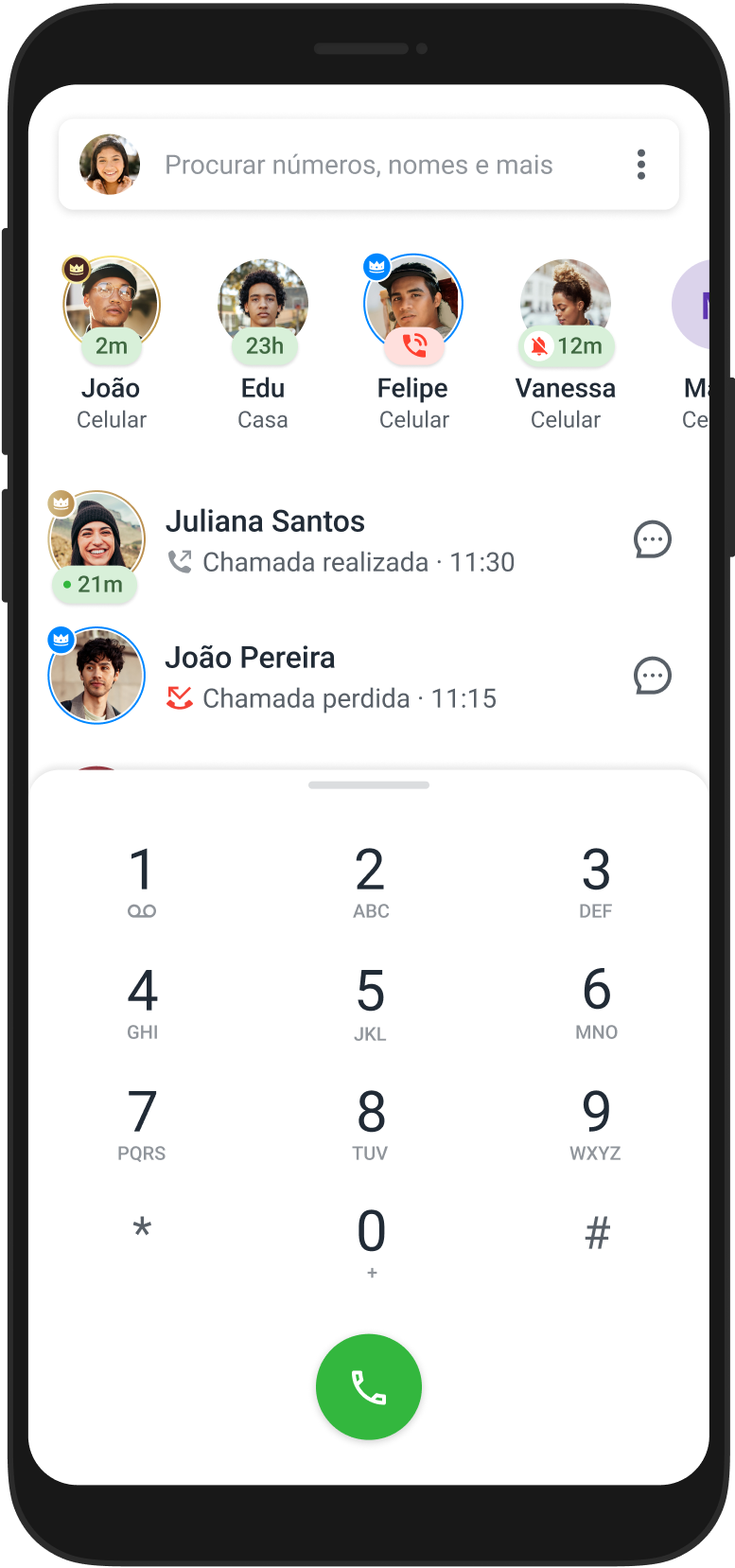Send a message to João Pereira
The width and height of the screenshot is (735, 1568).
[652, 677]
